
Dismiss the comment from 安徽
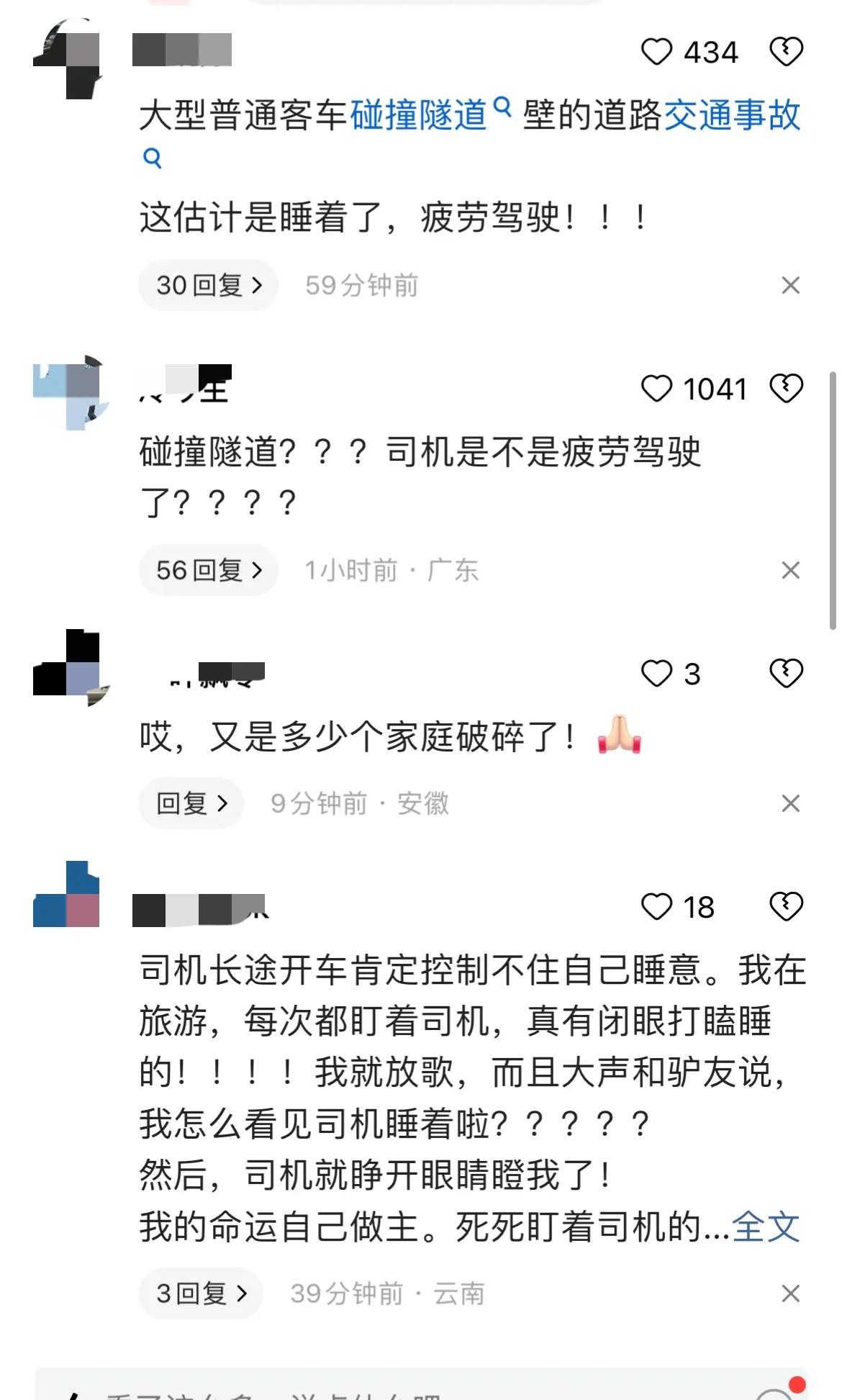[790, 803]
